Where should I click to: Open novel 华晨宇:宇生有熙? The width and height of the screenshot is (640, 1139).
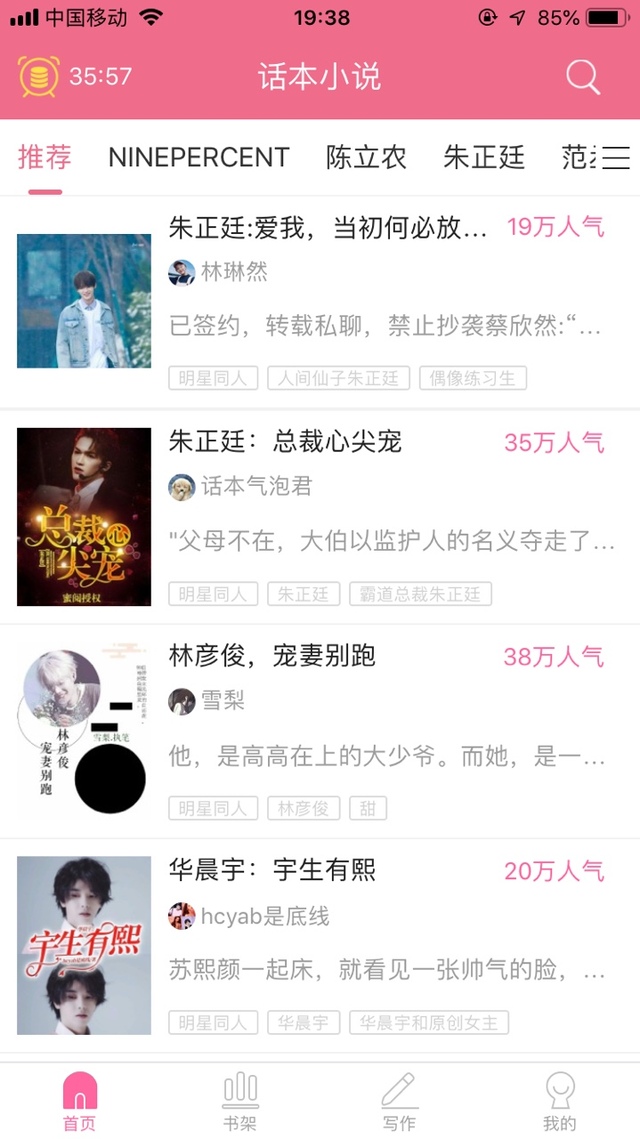272,870
